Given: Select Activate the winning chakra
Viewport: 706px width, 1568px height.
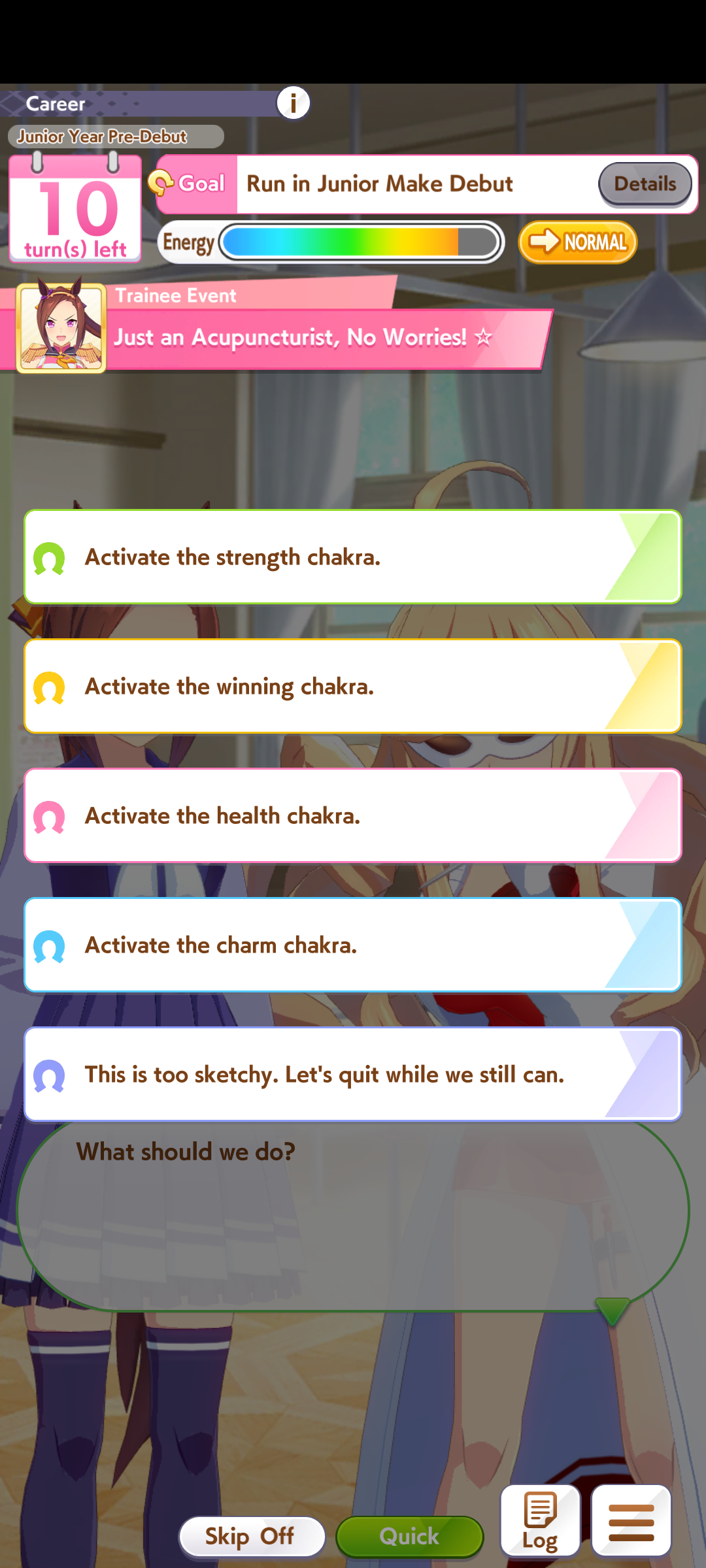Looking at the screenshot, I should point(353,687).
